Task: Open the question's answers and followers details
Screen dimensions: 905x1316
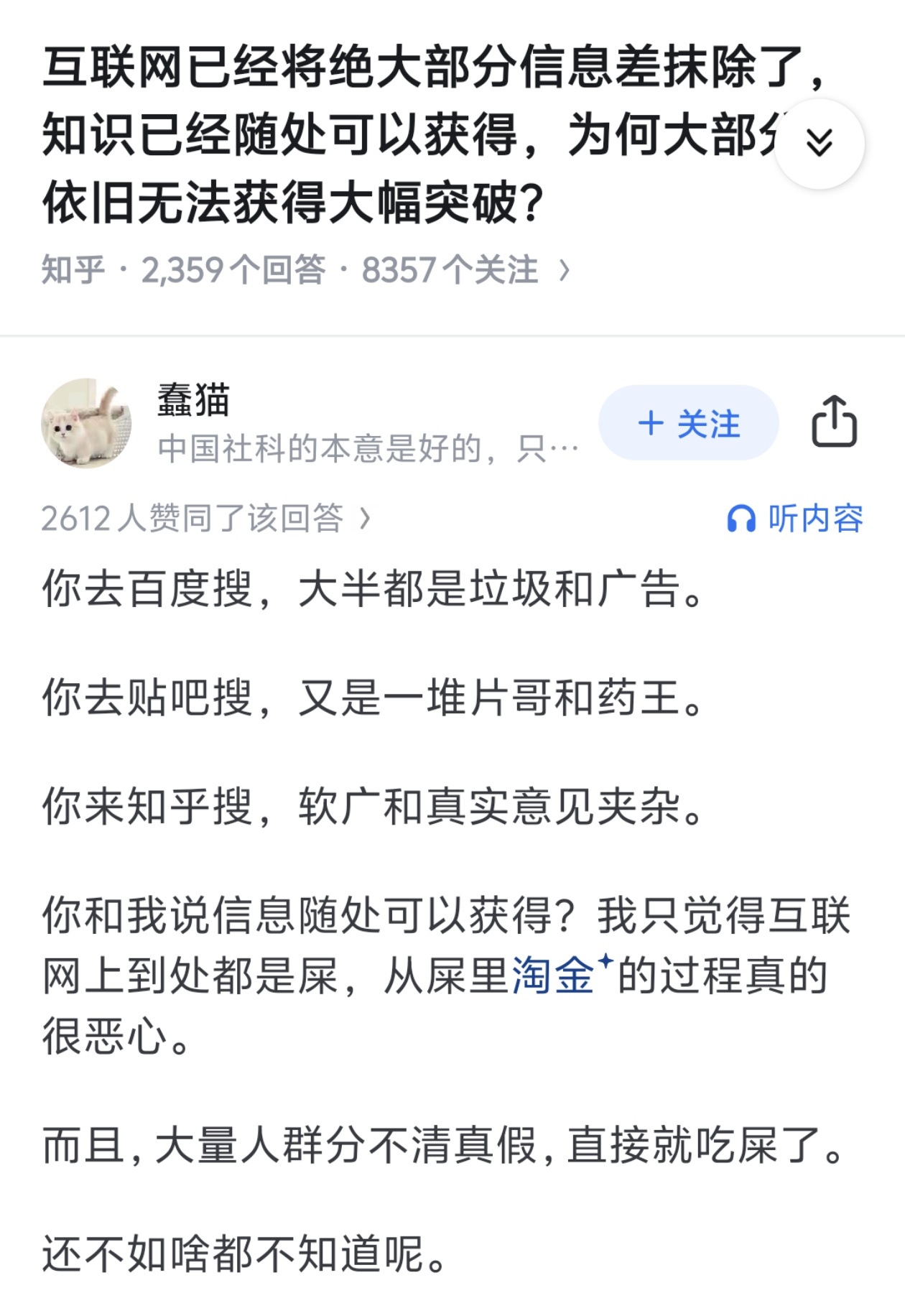Action: click(x=306, y=270)
